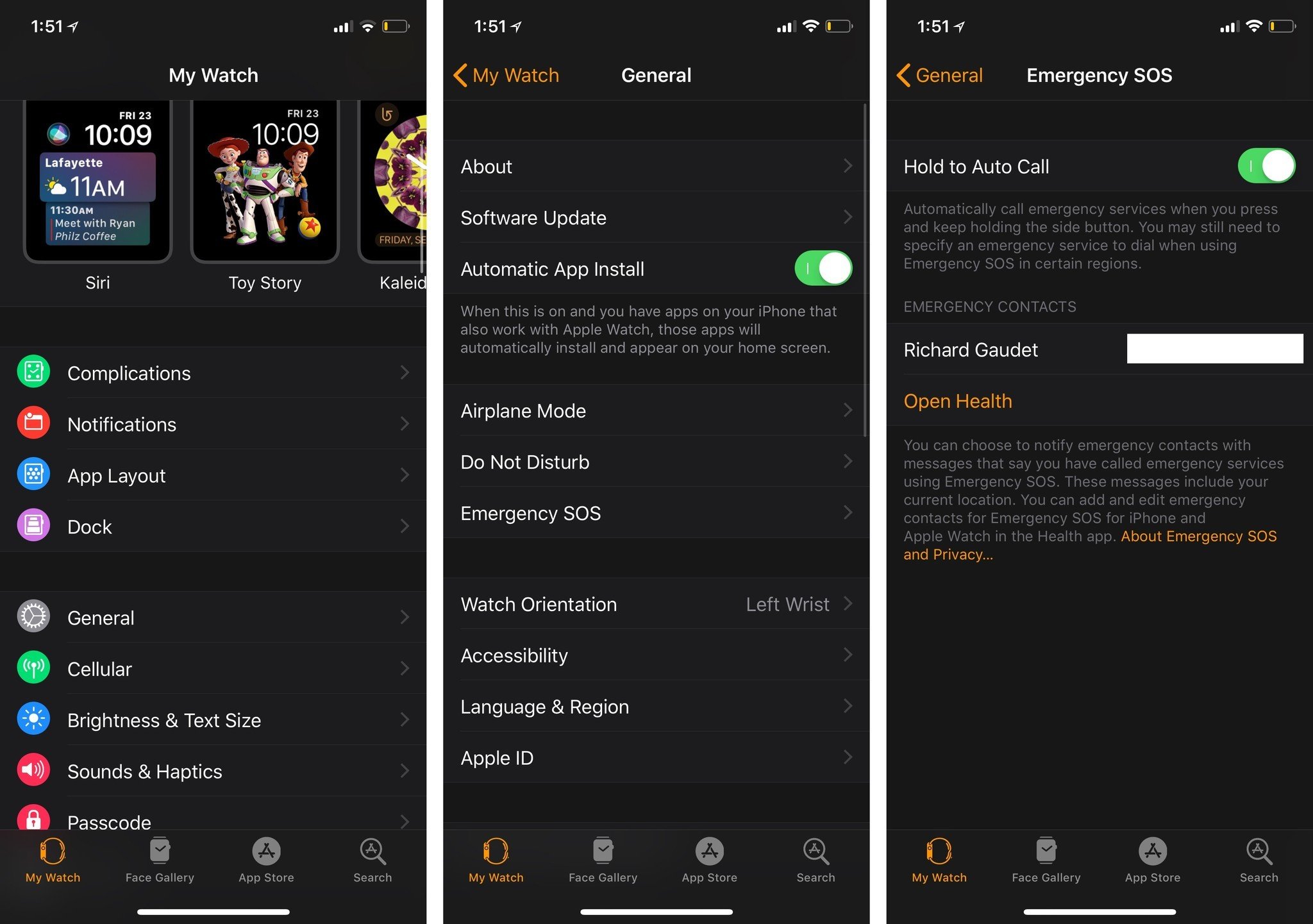
Task: Open the Notifications row
Action: (x=213, y=424)
